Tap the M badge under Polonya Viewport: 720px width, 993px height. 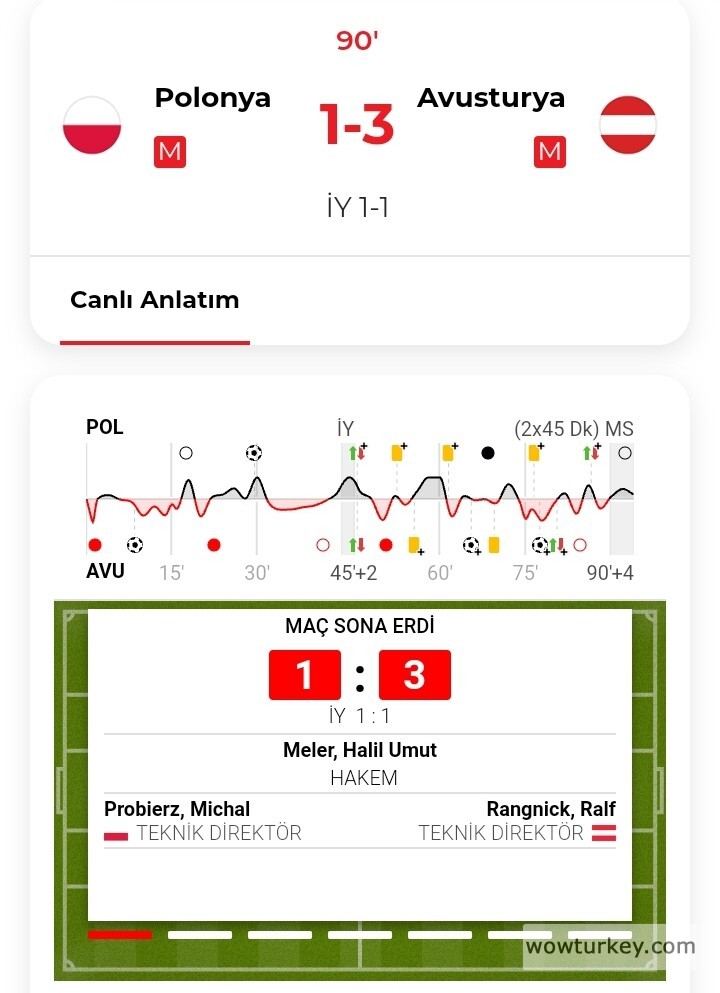coord(170,152)
